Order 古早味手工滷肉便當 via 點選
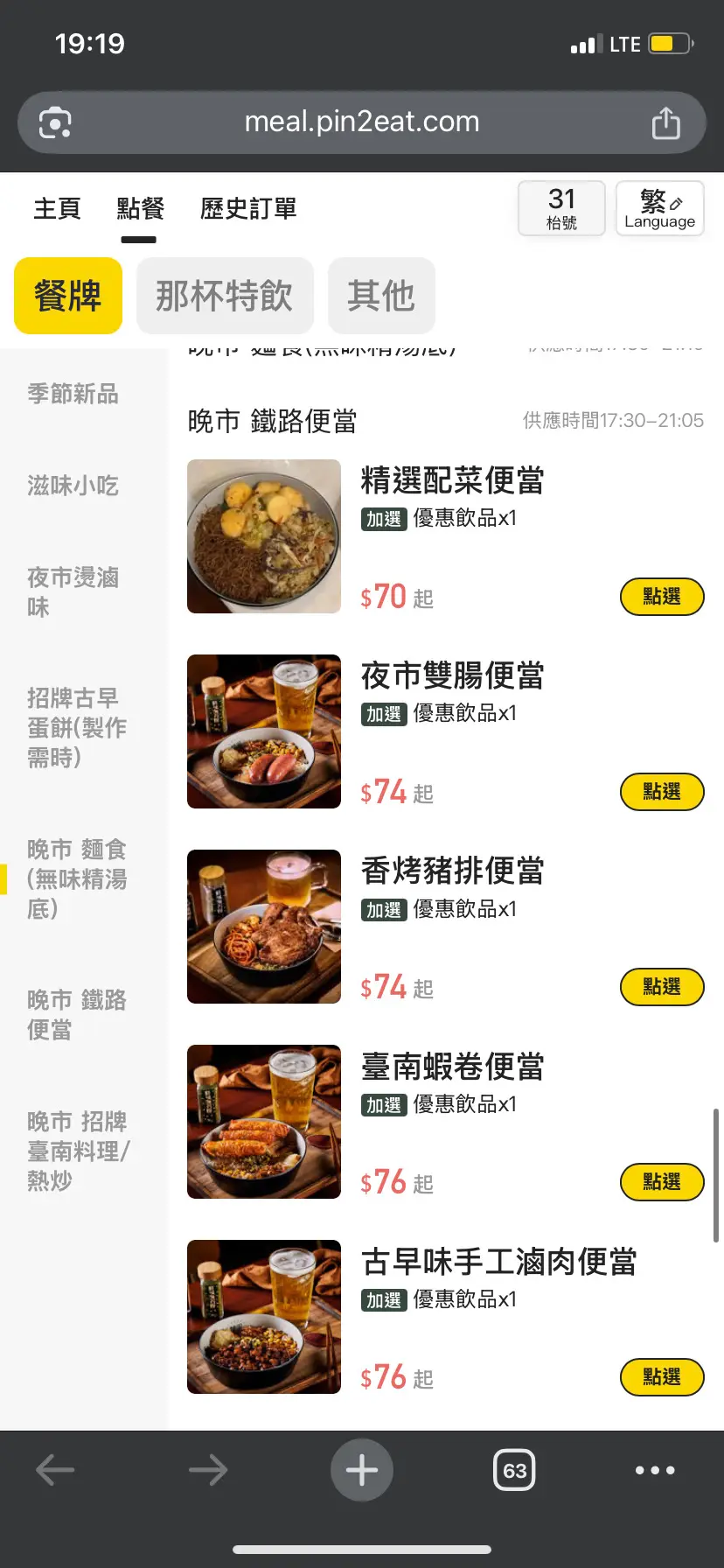 tap(661, 1377)
